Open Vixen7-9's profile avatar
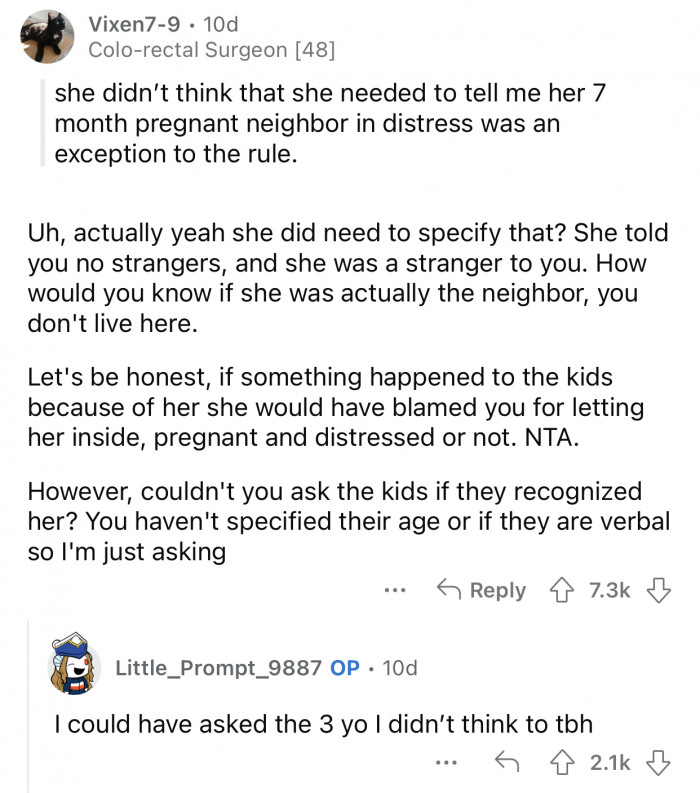 point(46,34)
